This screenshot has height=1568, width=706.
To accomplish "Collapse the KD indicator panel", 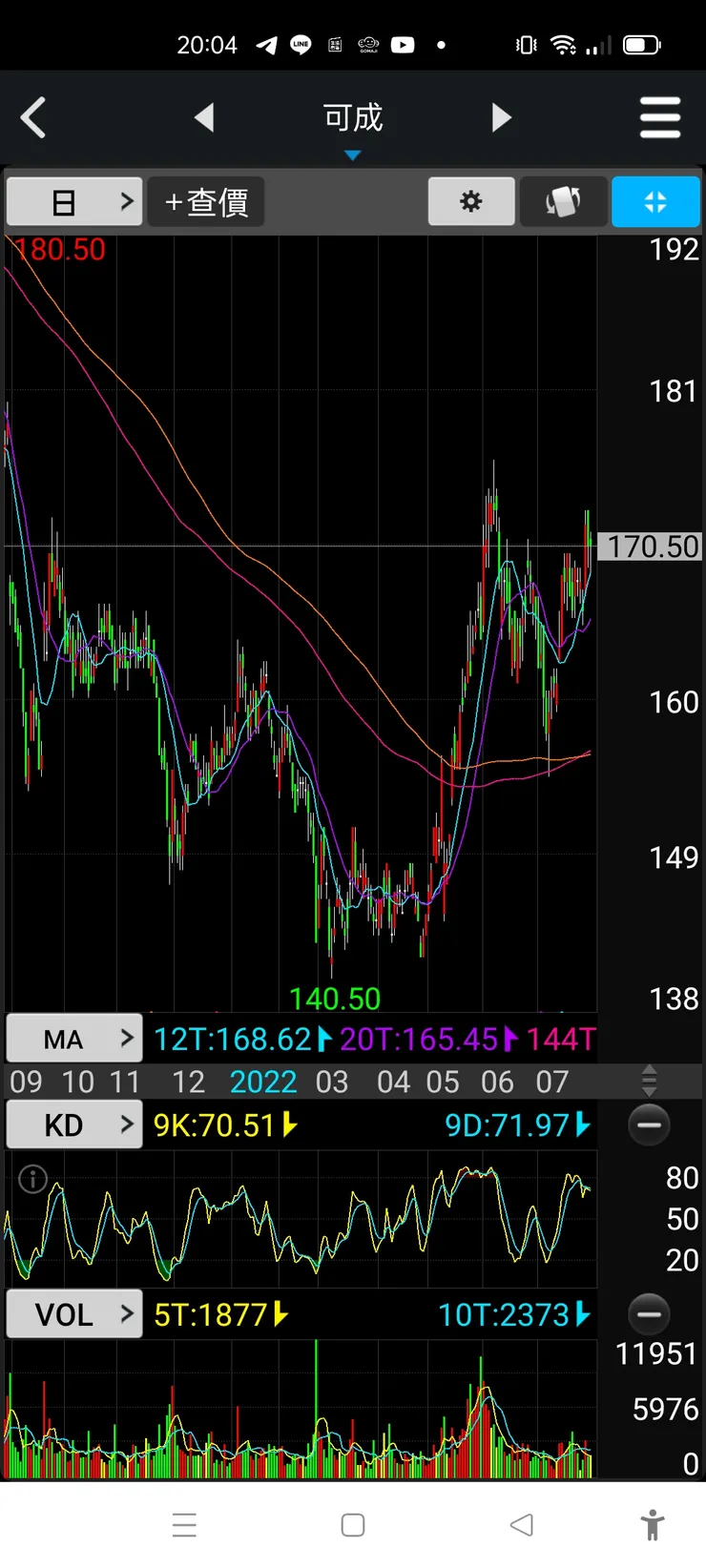I will [649, 1125].
